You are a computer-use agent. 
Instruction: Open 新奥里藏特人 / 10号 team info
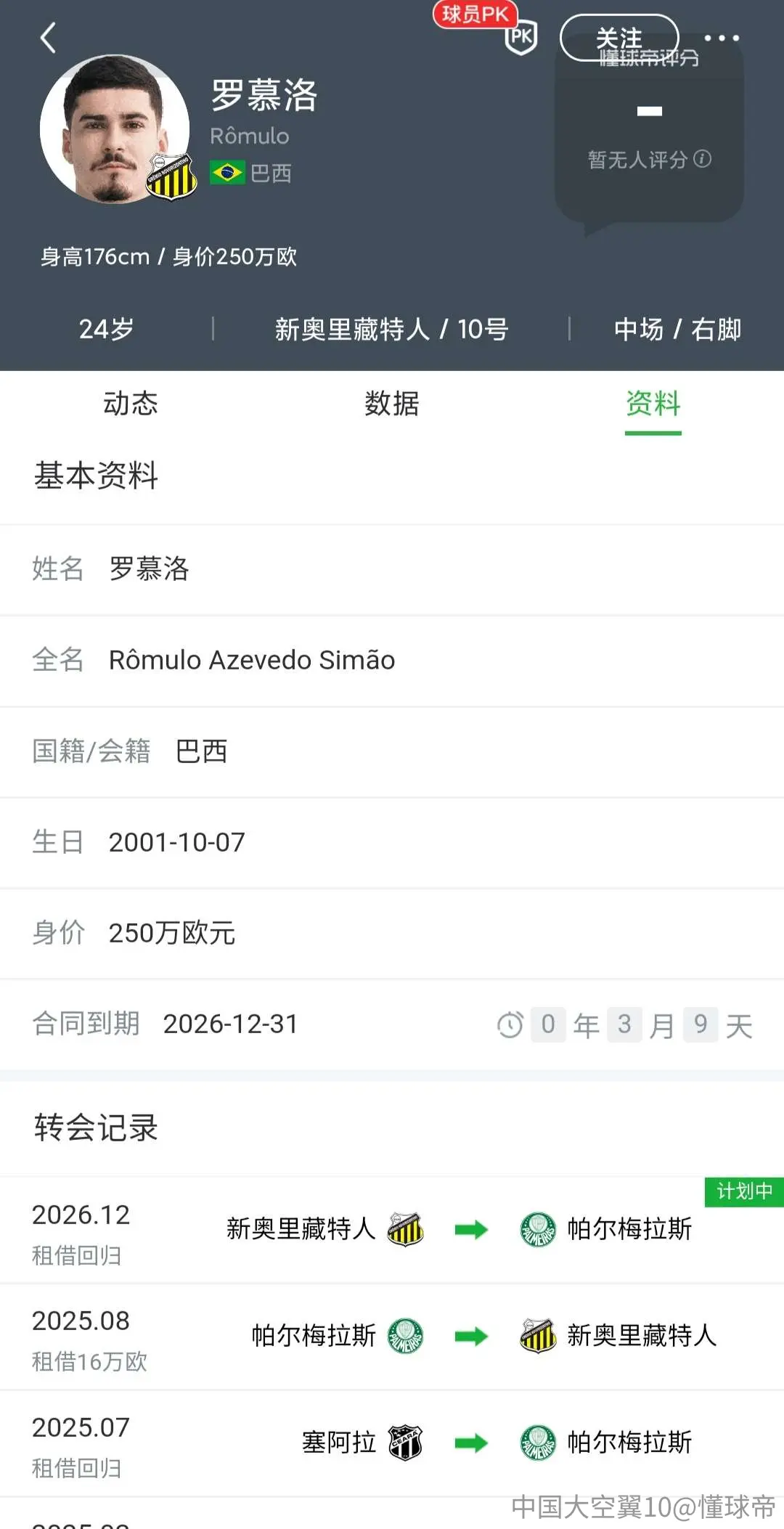tap(391, 330)
